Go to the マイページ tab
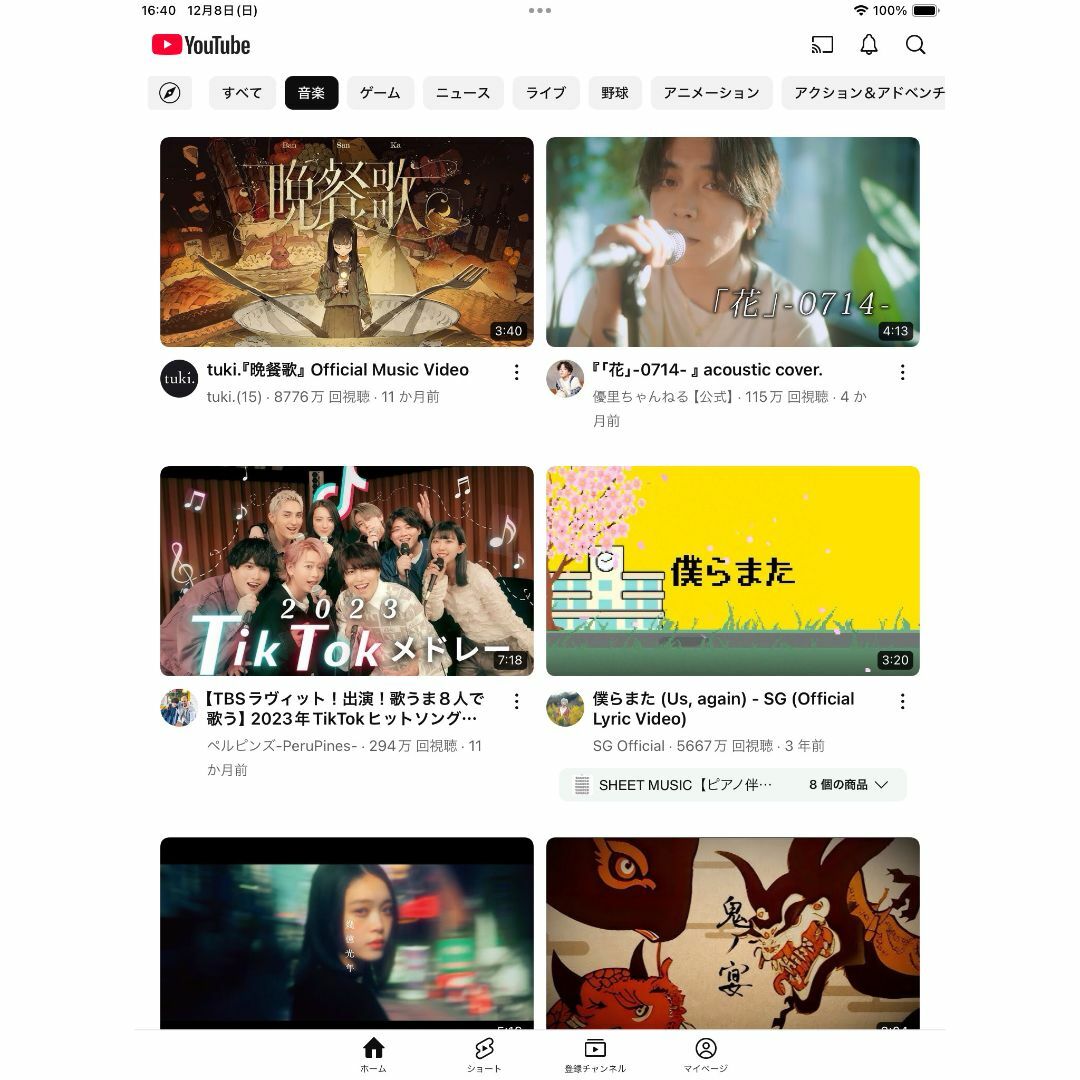Image resolution: width=1080 pixels, height=1080 pixels. 706,1054
